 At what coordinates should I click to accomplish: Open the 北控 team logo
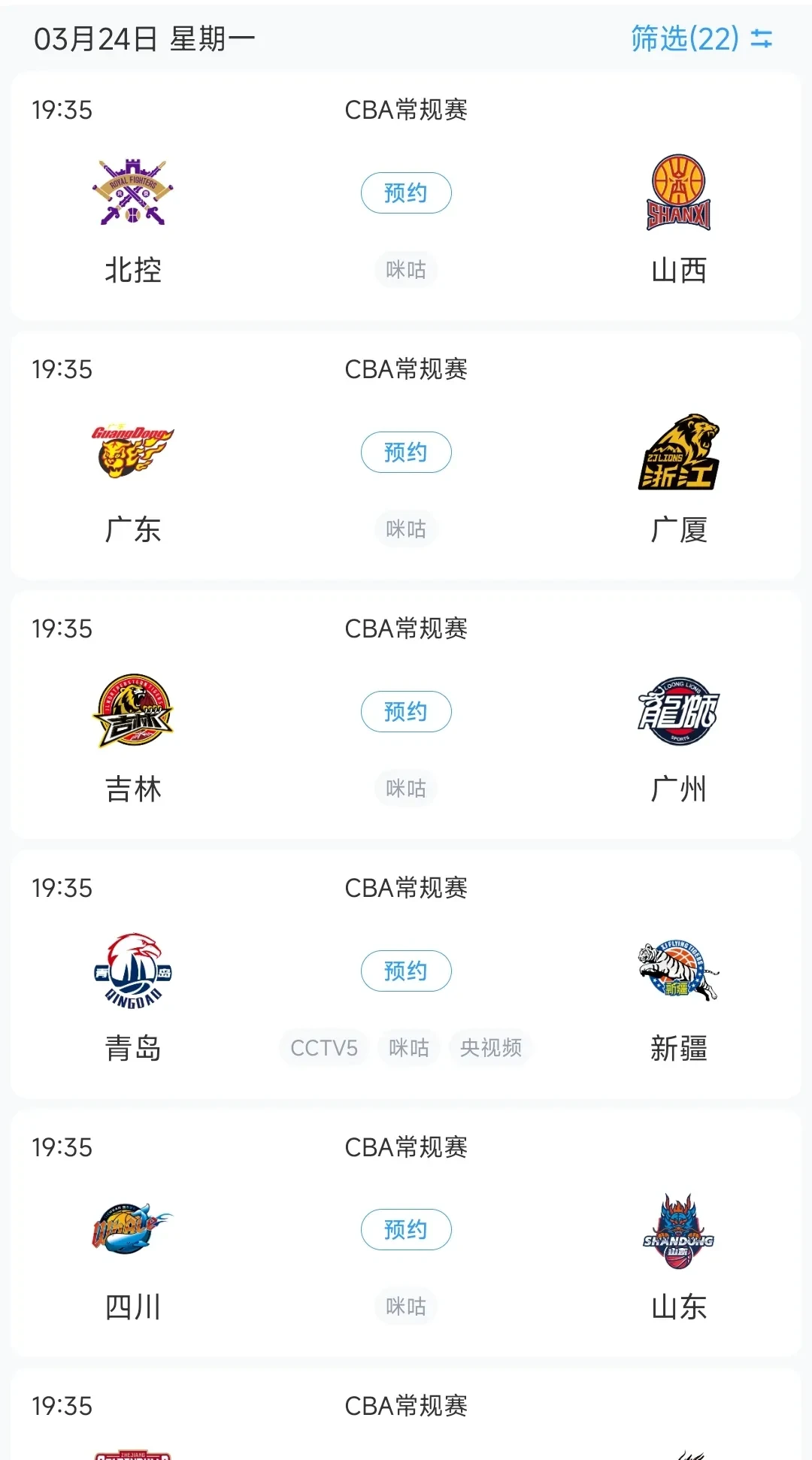[x=133, y=192]
